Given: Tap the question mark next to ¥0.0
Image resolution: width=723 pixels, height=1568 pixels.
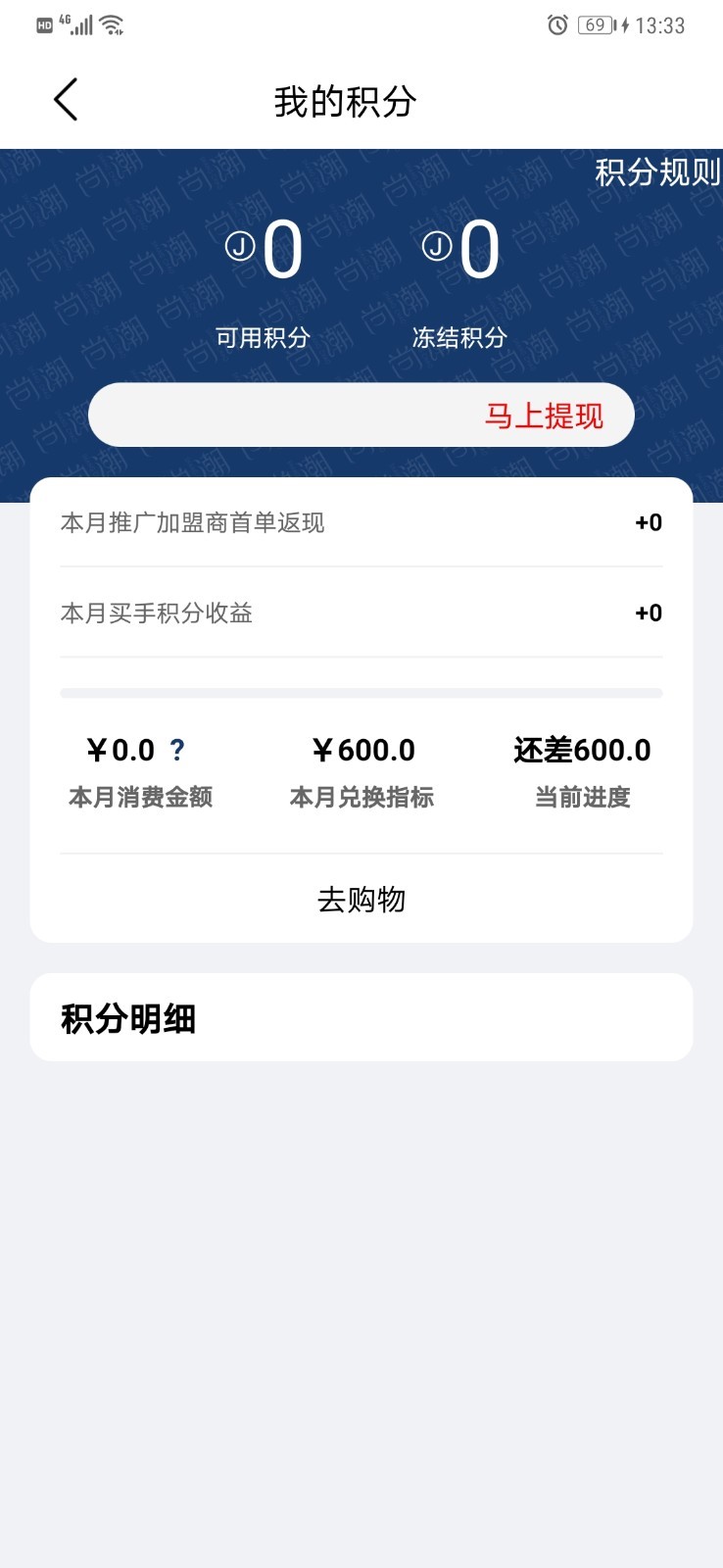Looking at the screenshot, I should pyautogui.click(x=177, y=750).
